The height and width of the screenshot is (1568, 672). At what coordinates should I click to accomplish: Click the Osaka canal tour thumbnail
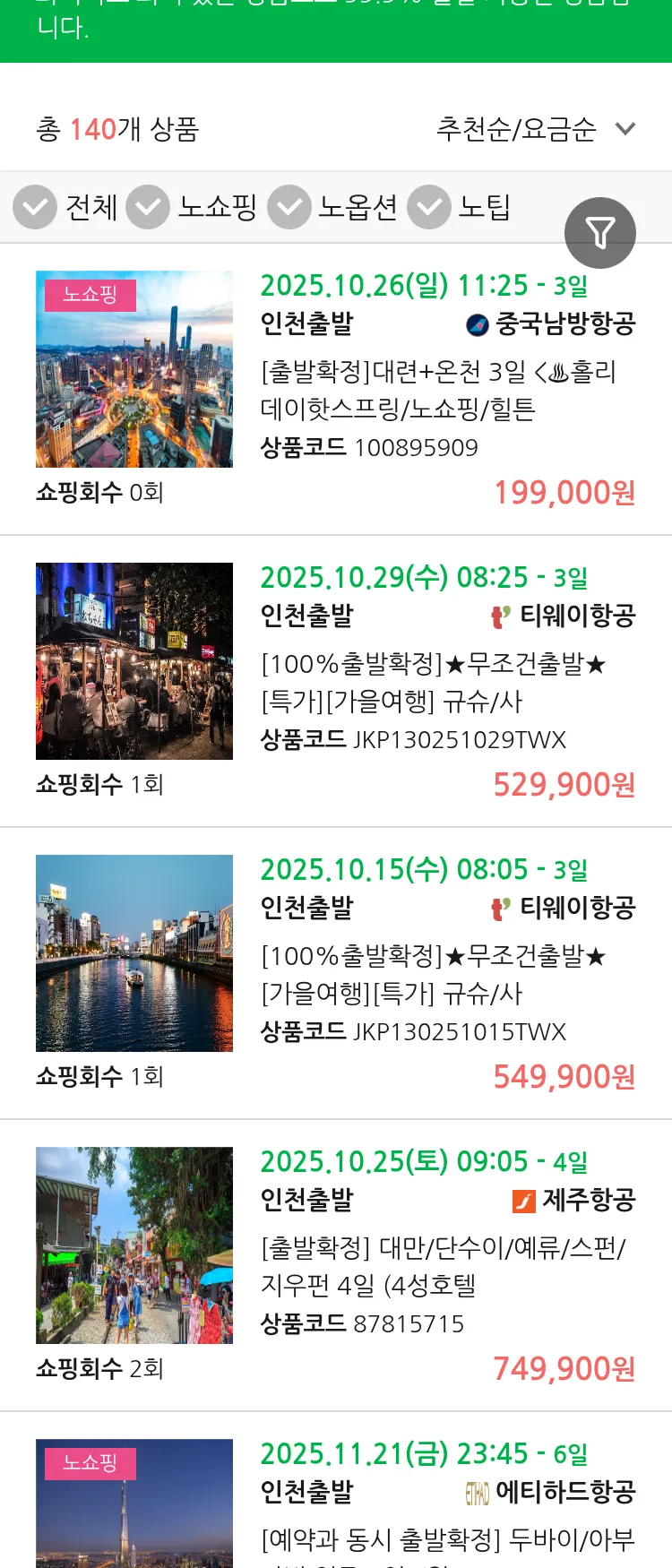pyautogui.click(x=134, y=952)
